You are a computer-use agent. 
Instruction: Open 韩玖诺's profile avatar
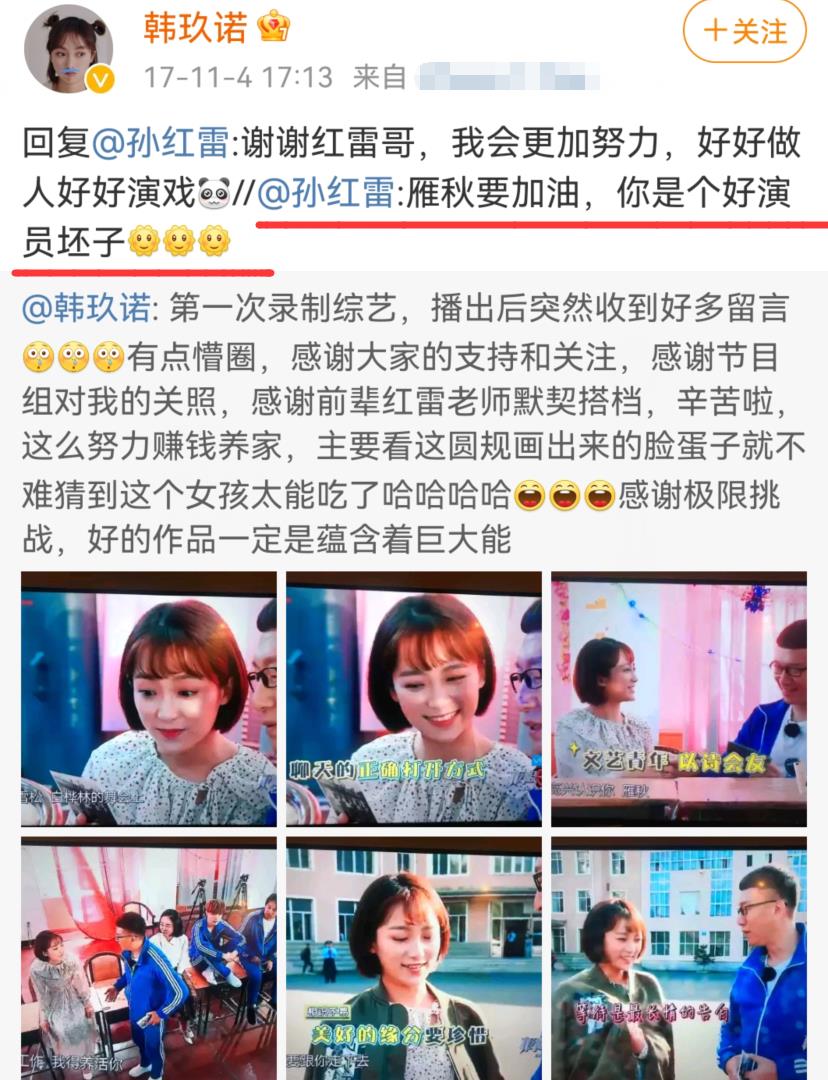click(69, 48)
